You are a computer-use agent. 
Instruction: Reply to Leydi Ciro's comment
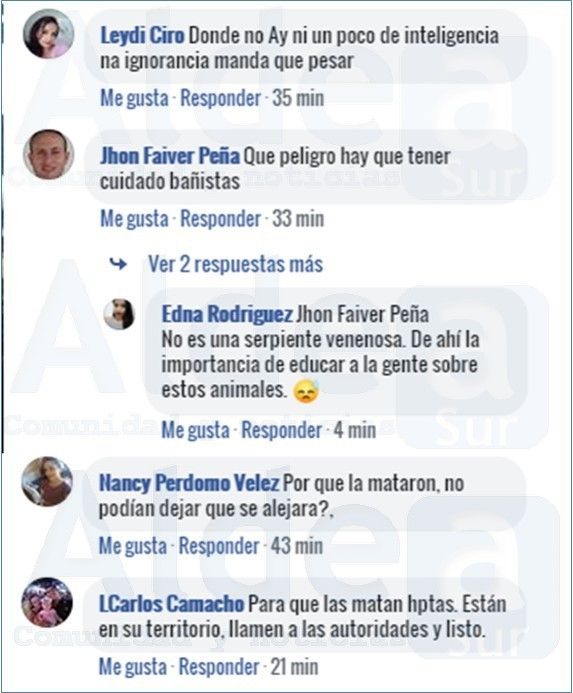tap(221, 98)
